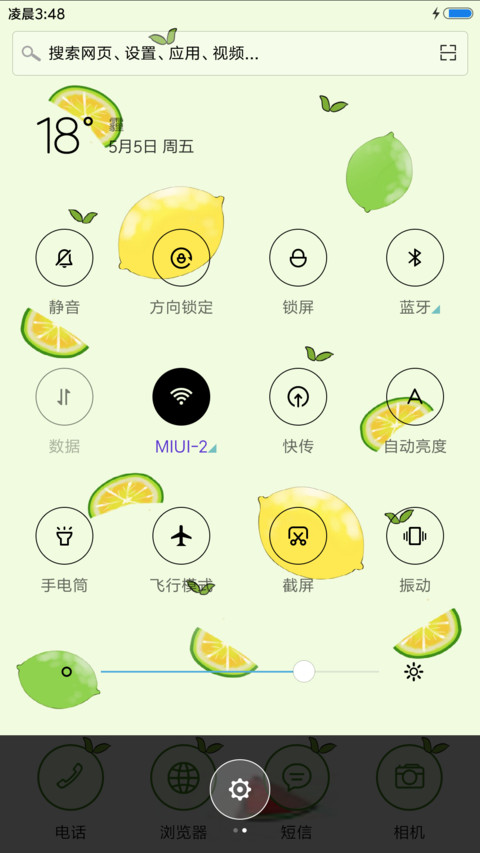Enable 数据 mobile data
Image resolution: width=480 pixels, height=853 pixels.
pos(64,397)
